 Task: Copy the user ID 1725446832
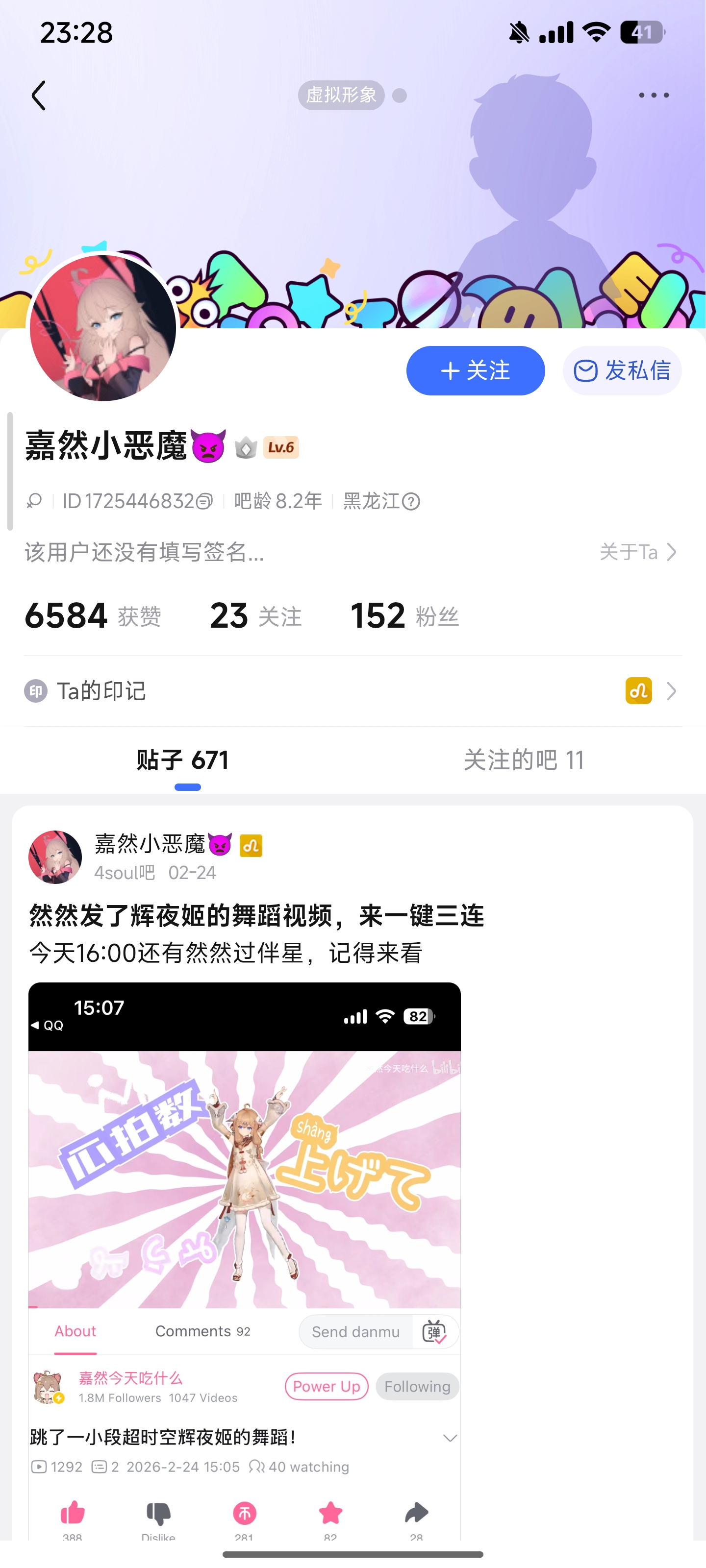pos(204,502)
